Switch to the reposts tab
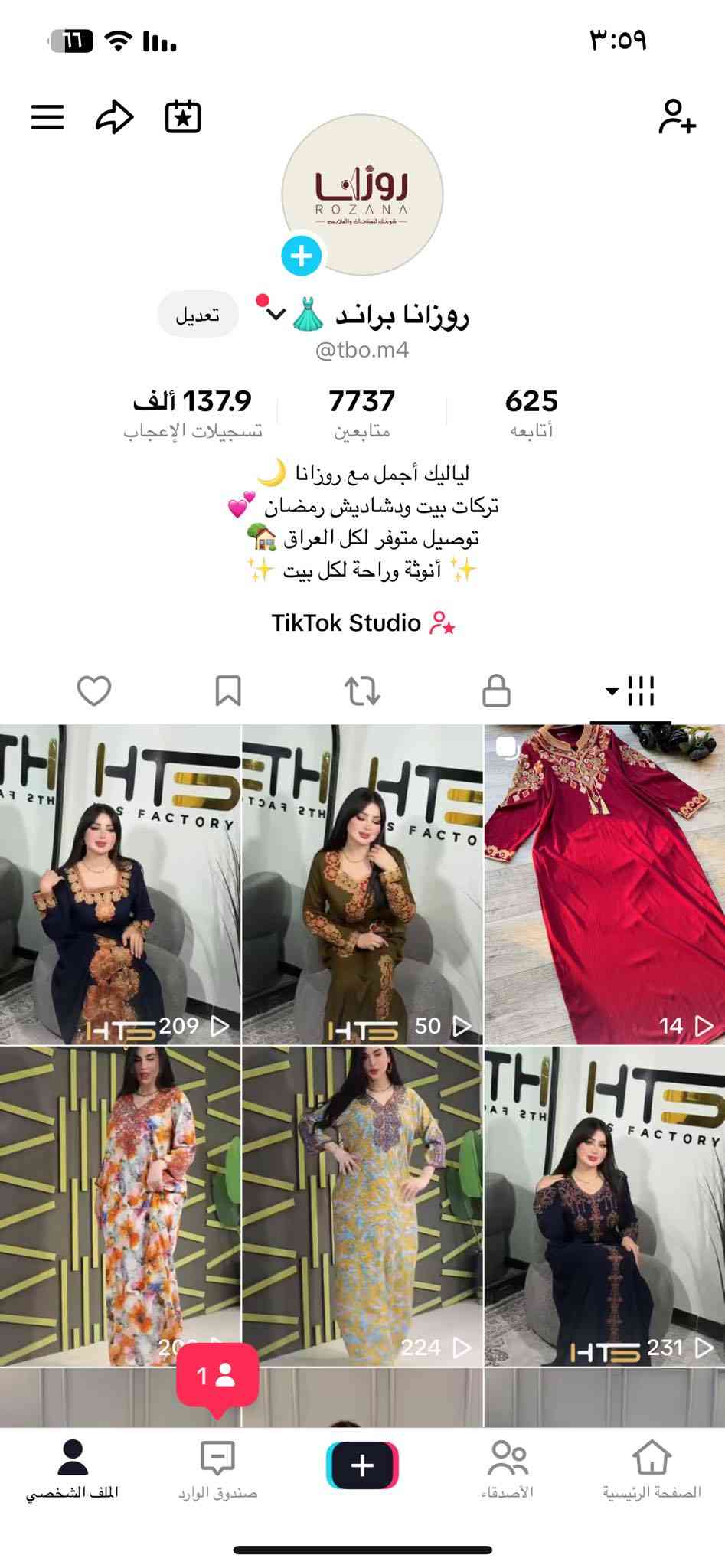725x1568 pixels. [362, 691]
